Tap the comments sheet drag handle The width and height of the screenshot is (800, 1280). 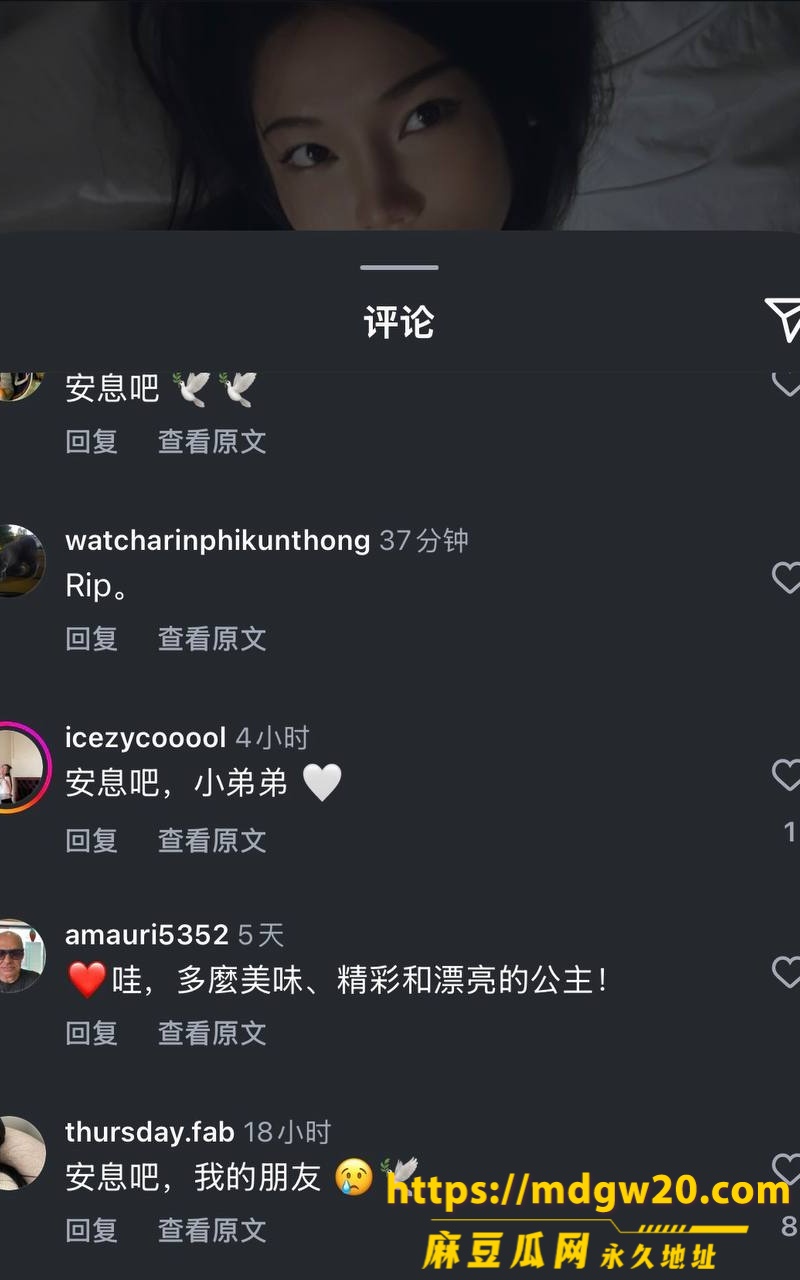point(399,268)
